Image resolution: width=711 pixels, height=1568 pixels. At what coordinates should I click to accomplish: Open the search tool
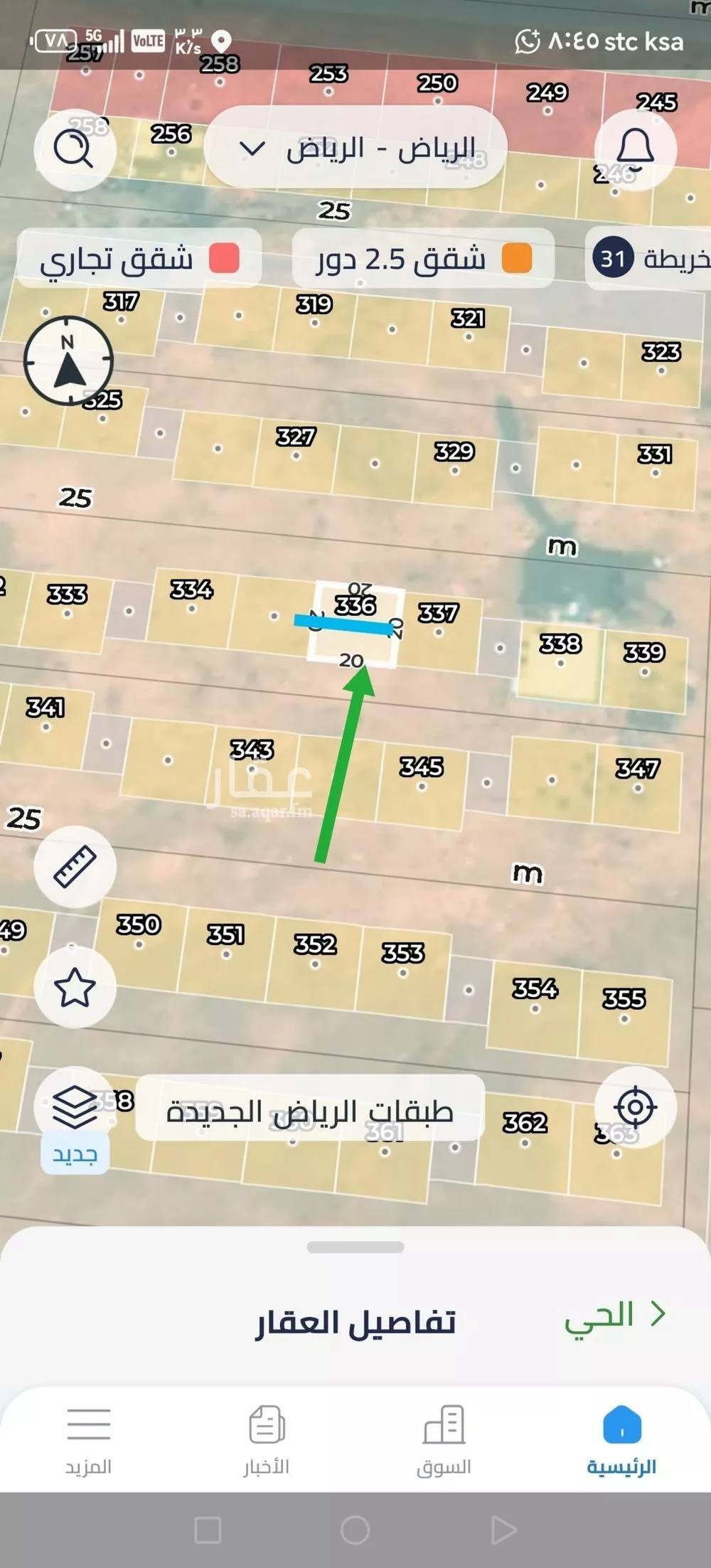(x=75, y=148)
